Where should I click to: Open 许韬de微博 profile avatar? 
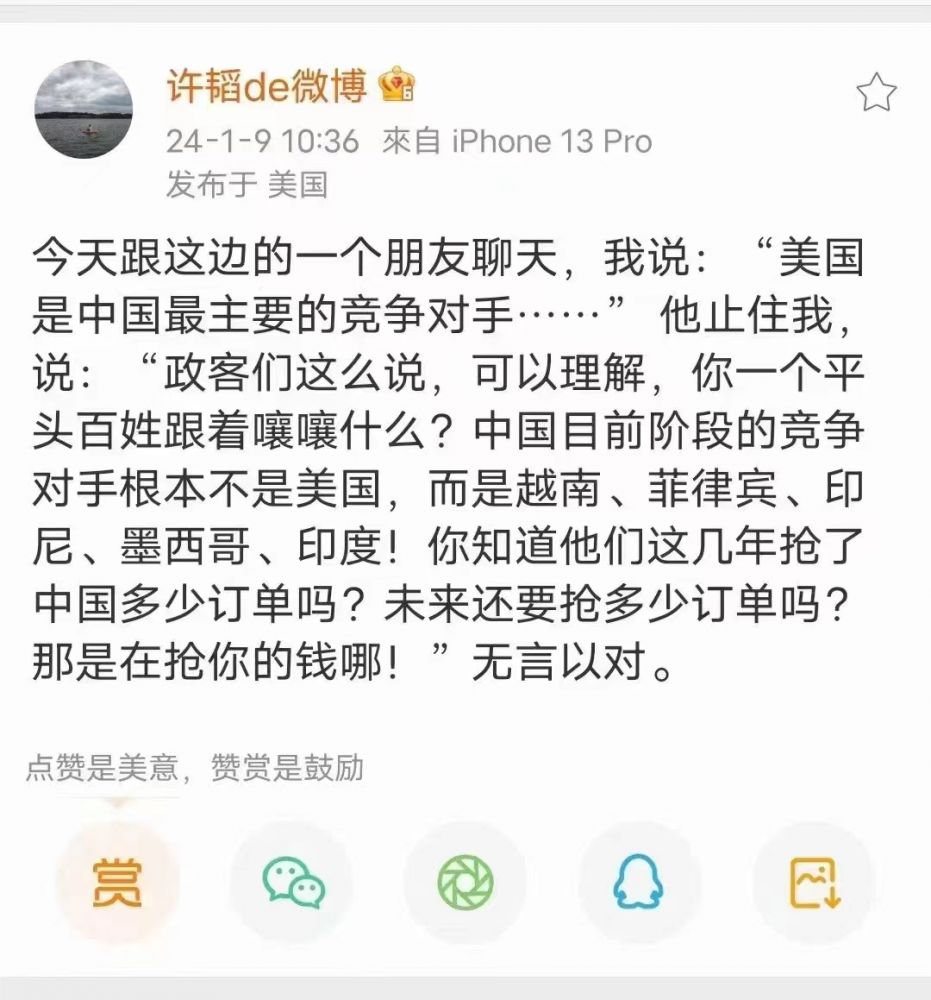pyautogui.click(x=84, y=110)
